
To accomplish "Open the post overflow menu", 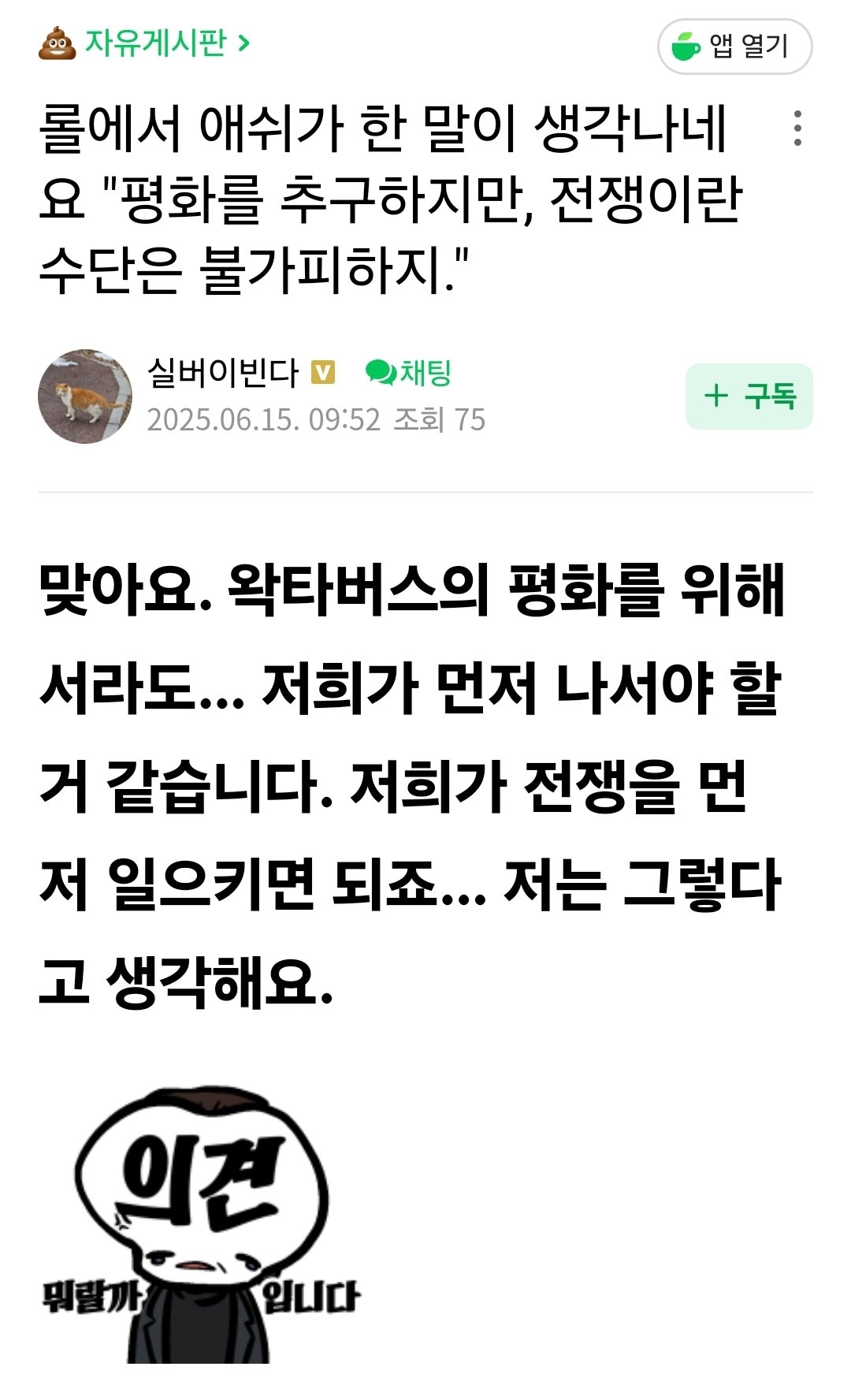I will click(797, 128).
